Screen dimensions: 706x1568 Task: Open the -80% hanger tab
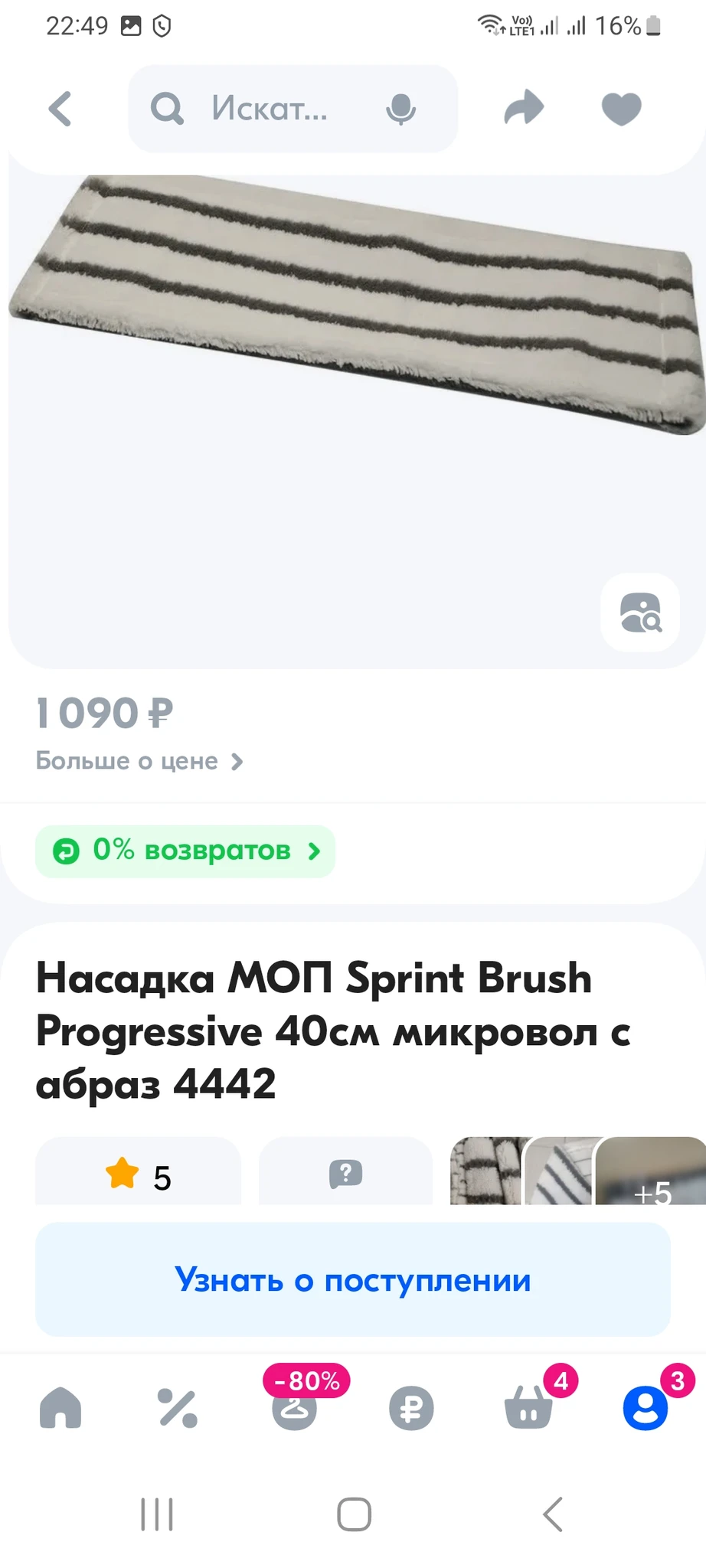(295, 1408)
